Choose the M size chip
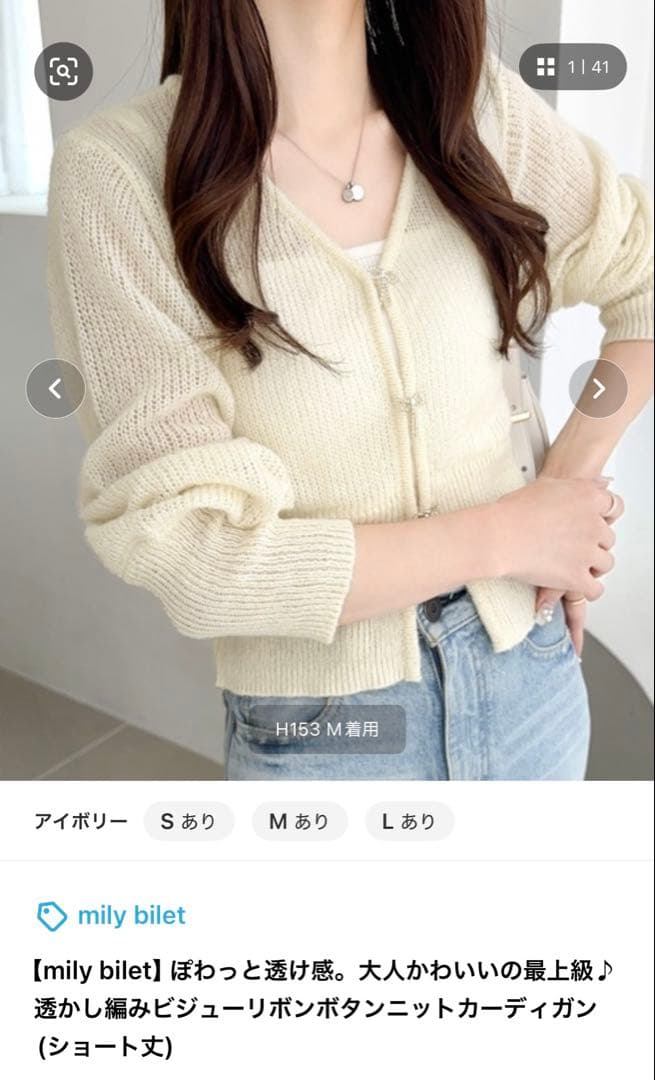The height and width of the screenshot is (1080, 655). [x=299, y=821]
